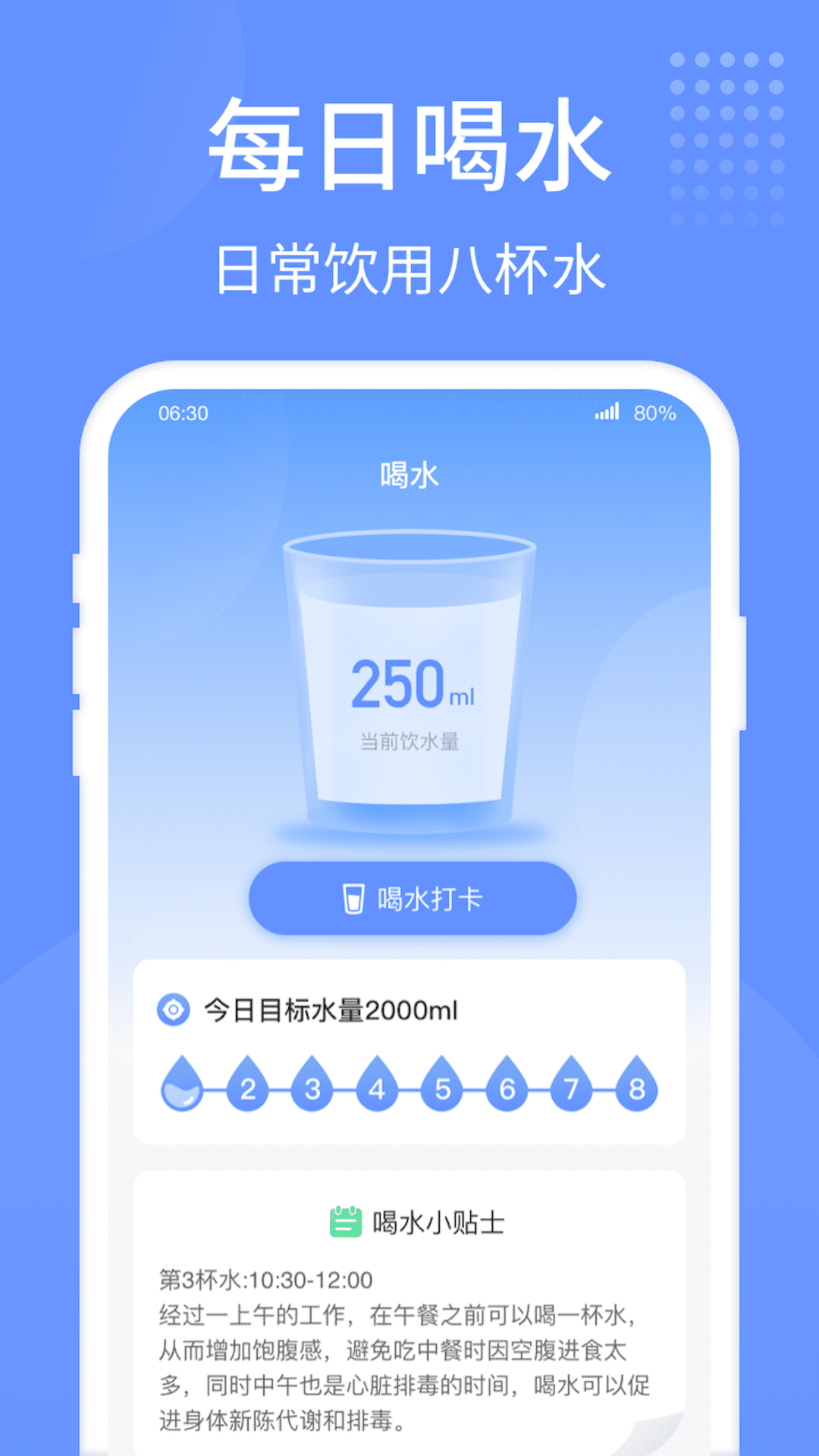The height and width of the screenshot is (1456, 819).
Task: Tap the water glass showing 250ml
Action: coord(409,675)
